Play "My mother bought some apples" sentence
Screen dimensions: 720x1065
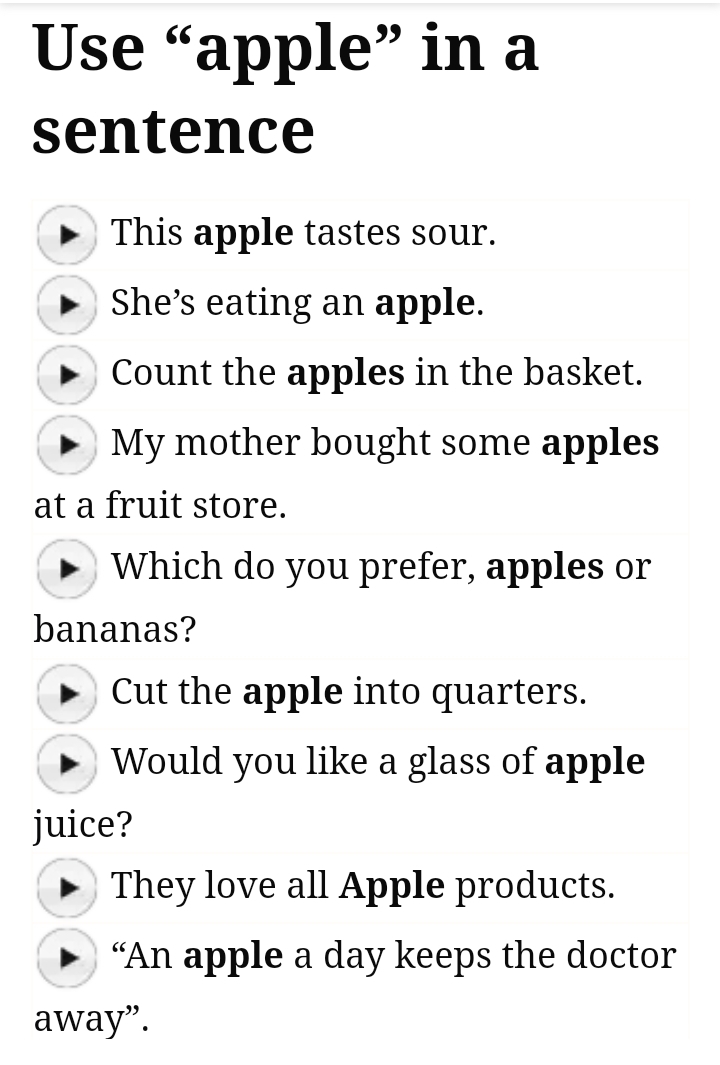click(x=67, y=444)
